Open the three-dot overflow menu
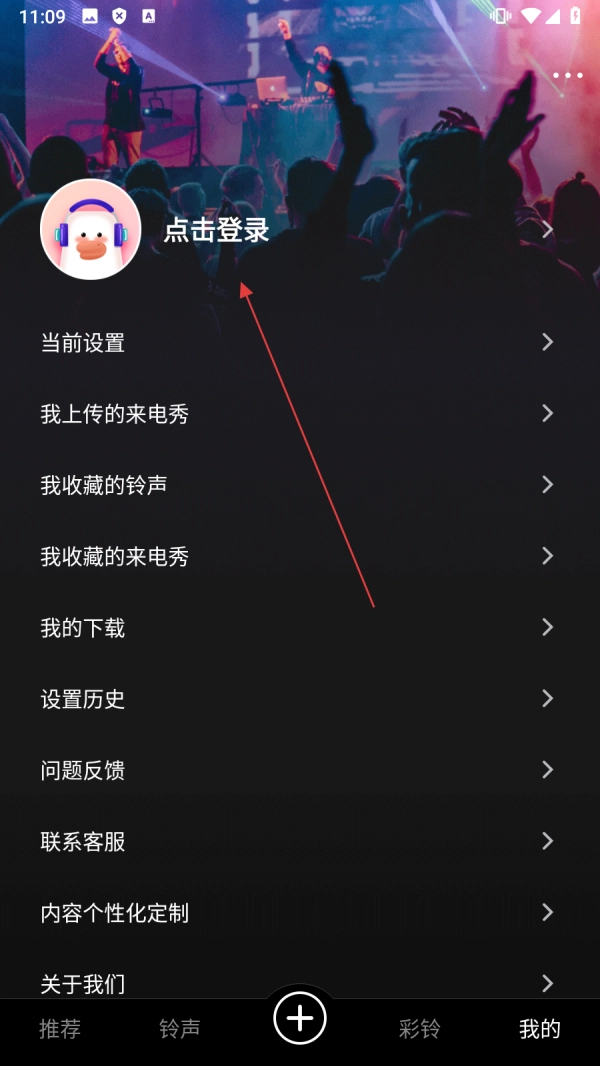Image resolution: width=600 pixels, height=1066 pixels. pyautogui.click(x=567, y=76)
